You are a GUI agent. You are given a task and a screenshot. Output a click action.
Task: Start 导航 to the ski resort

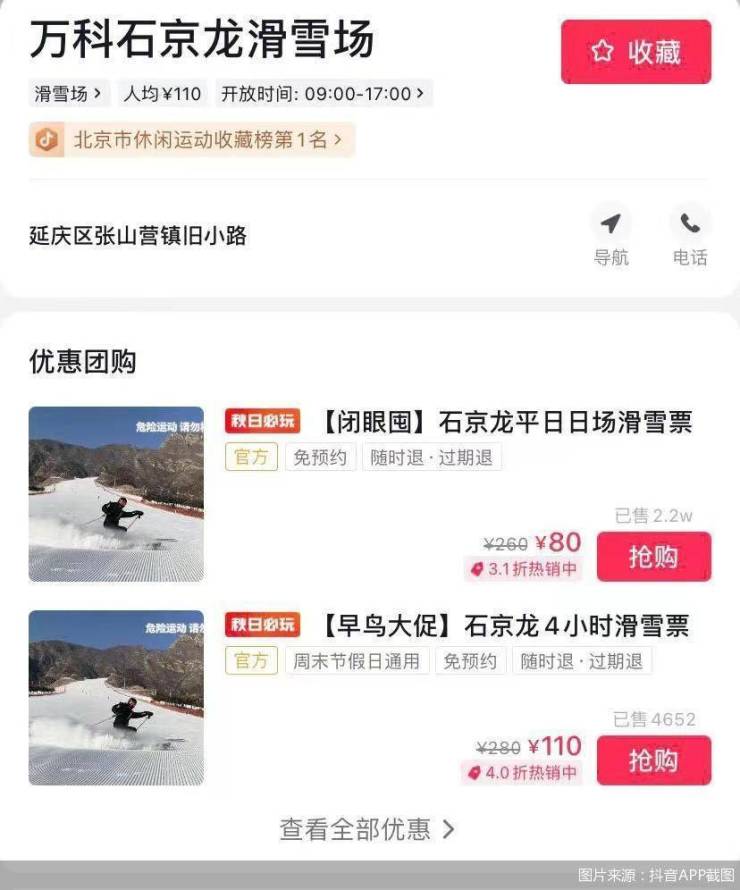click(x=611, y=235)
